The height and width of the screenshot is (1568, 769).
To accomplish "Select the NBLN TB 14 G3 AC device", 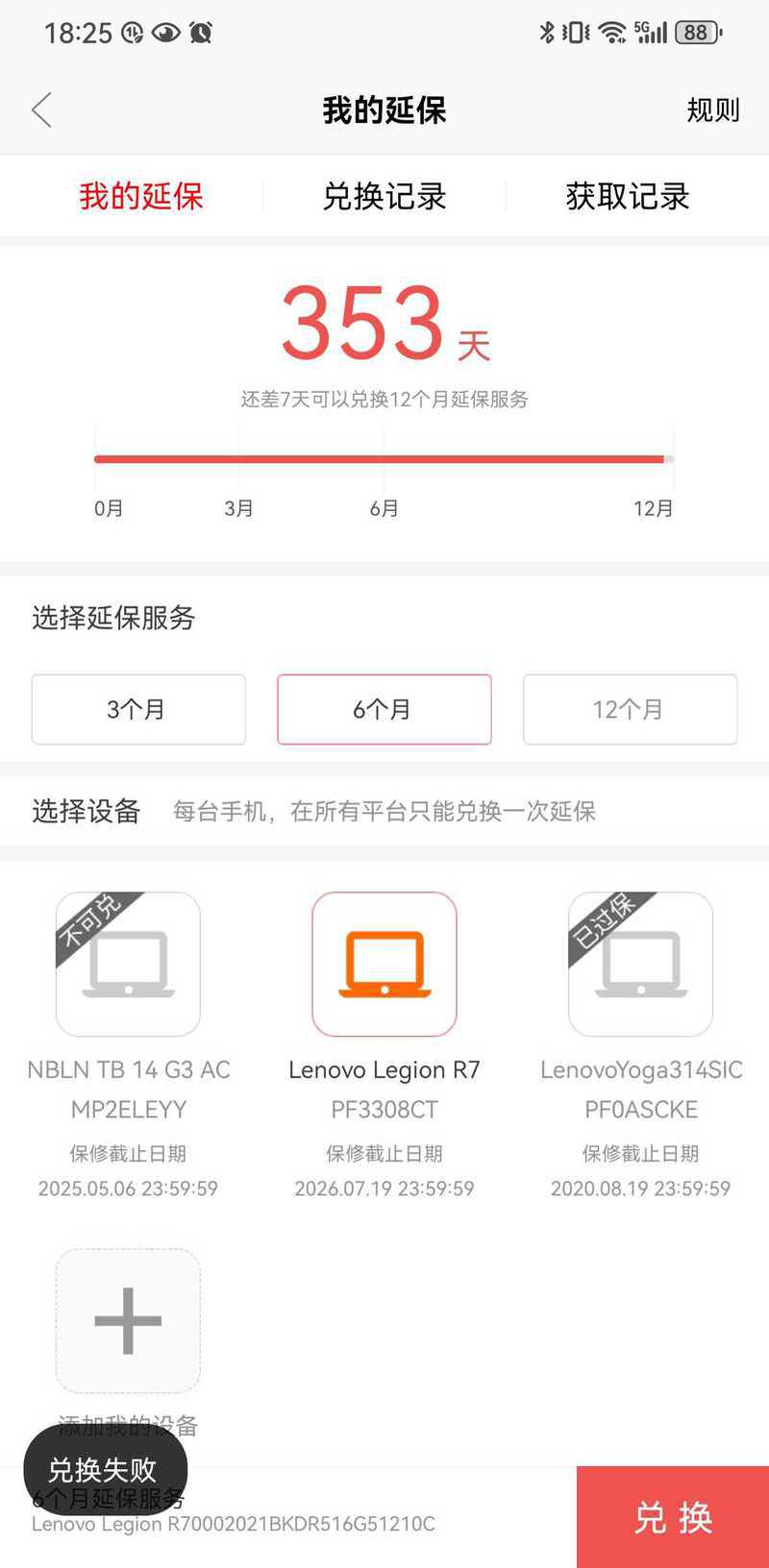I will tap(128, 965).
